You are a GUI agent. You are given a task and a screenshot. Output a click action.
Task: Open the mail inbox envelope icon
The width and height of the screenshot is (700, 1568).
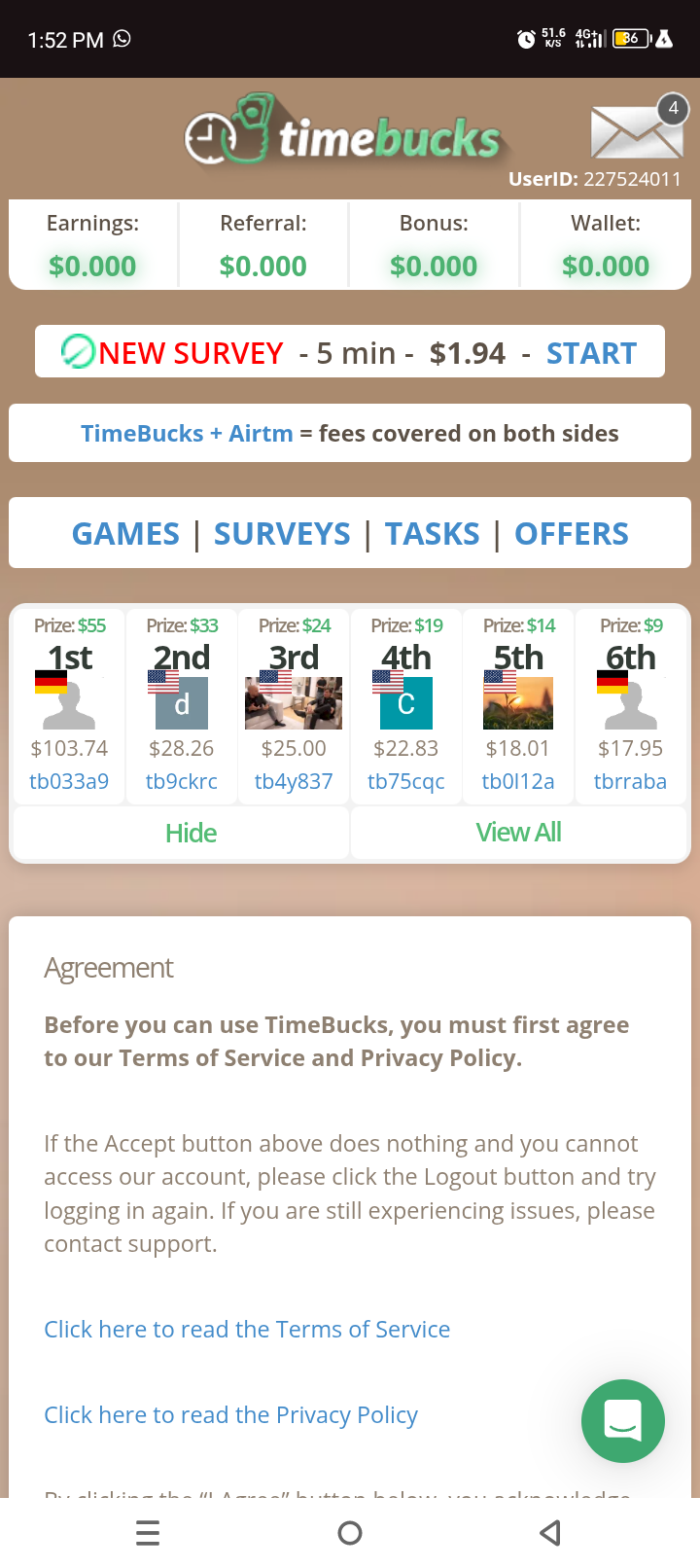pyautogui.click(x=637, y=132)
